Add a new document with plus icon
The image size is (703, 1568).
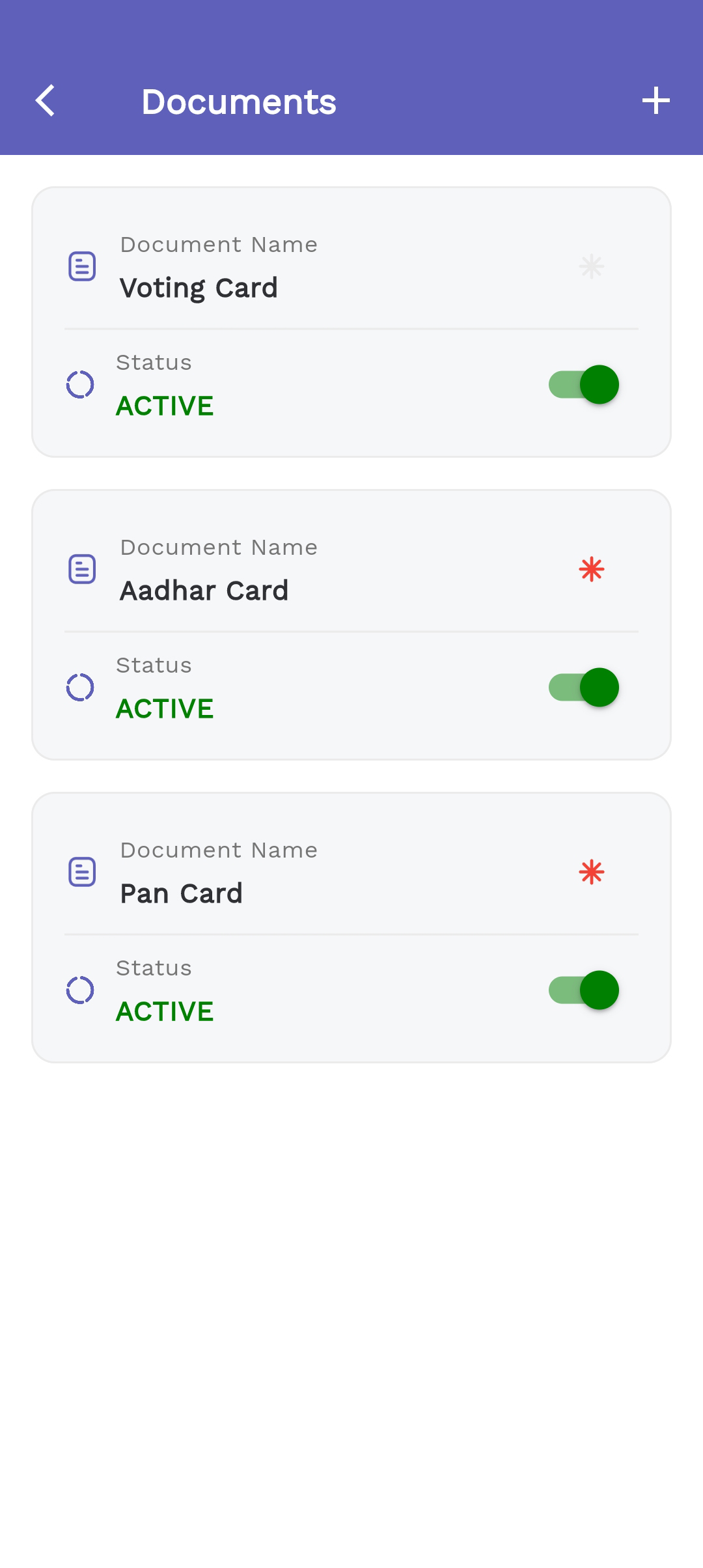[655, 101]
